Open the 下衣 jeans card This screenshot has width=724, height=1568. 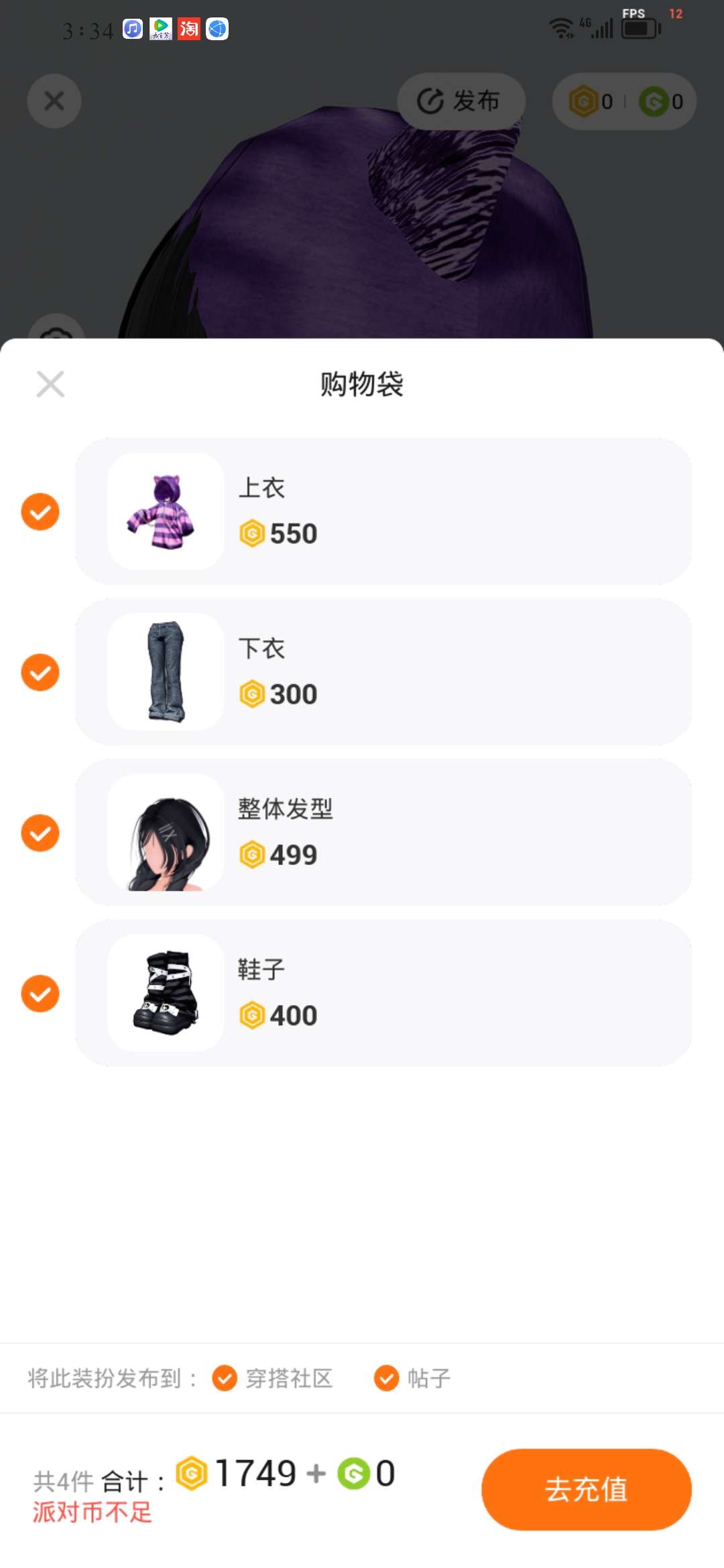383,672
